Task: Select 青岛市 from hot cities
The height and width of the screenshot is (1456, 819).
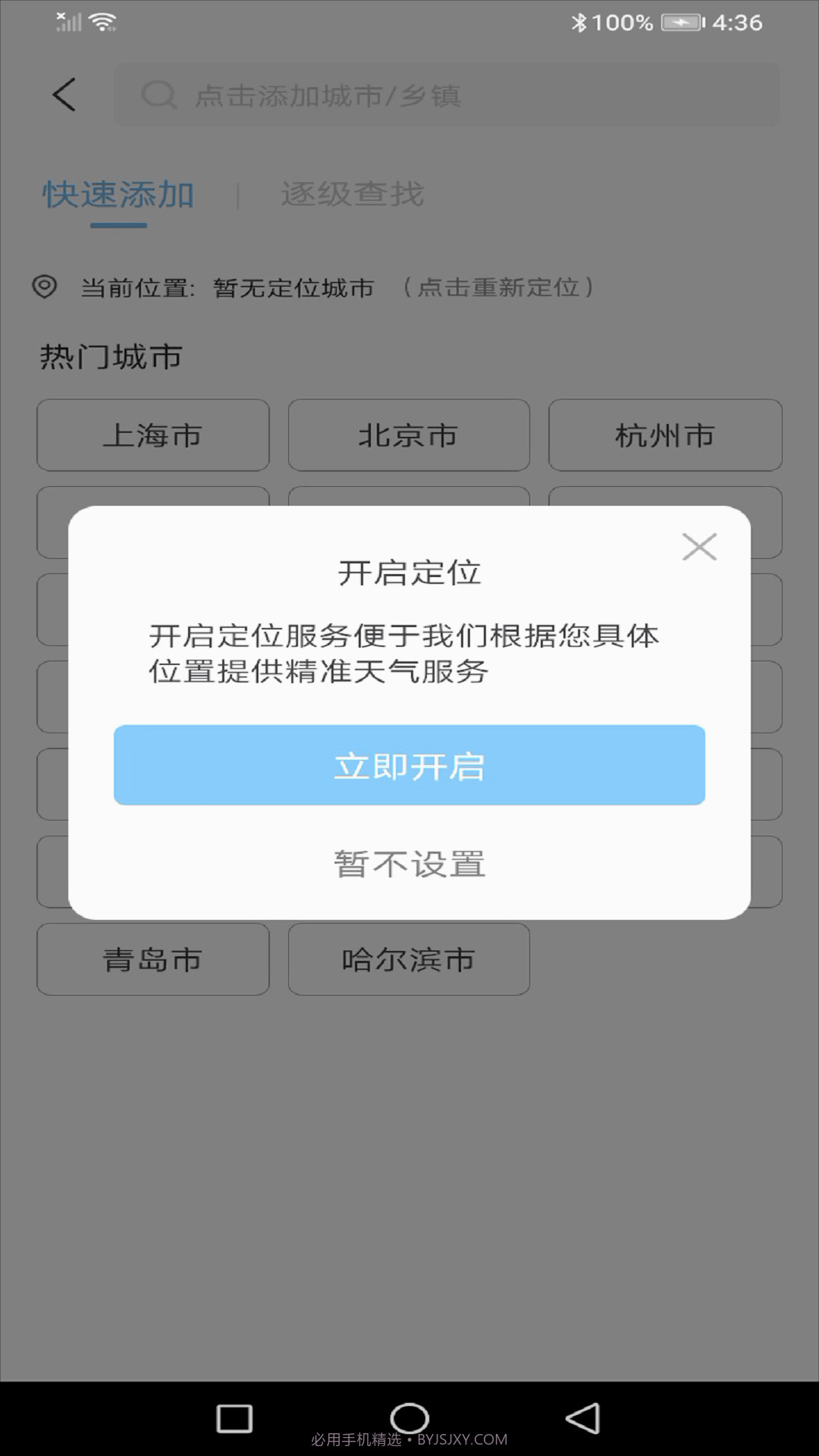Action: 152,959
